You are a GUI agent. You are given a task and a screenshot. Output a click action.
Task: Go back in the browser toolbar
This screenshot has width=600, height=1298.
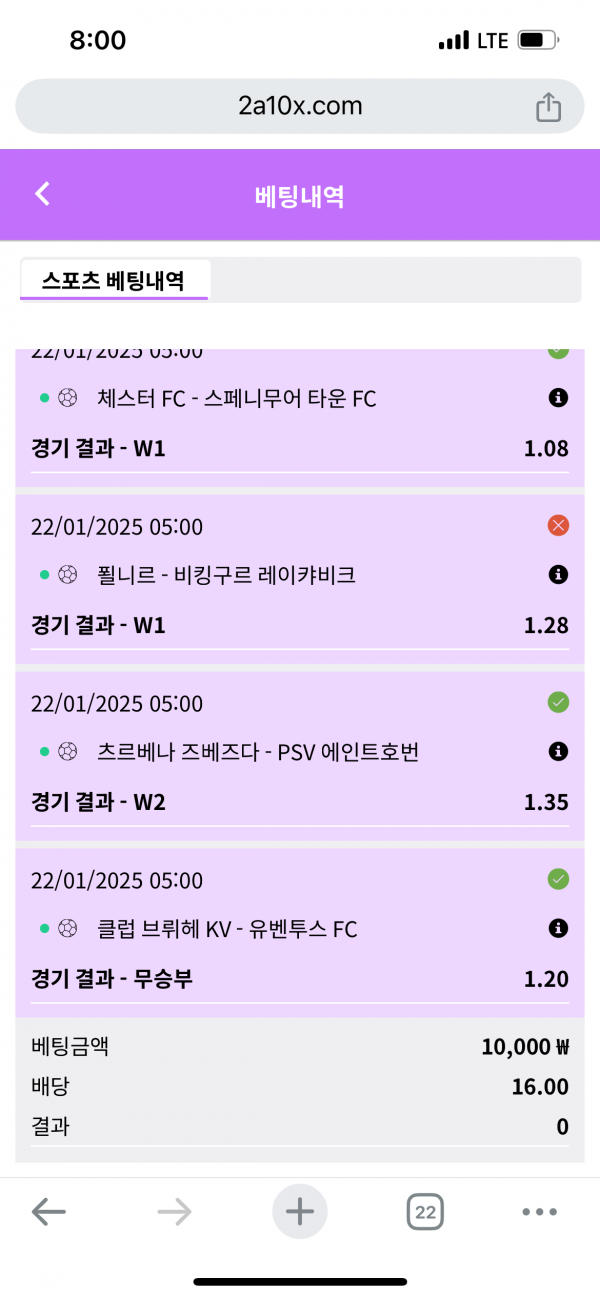pyautogui.click(x=48, y=1212)
